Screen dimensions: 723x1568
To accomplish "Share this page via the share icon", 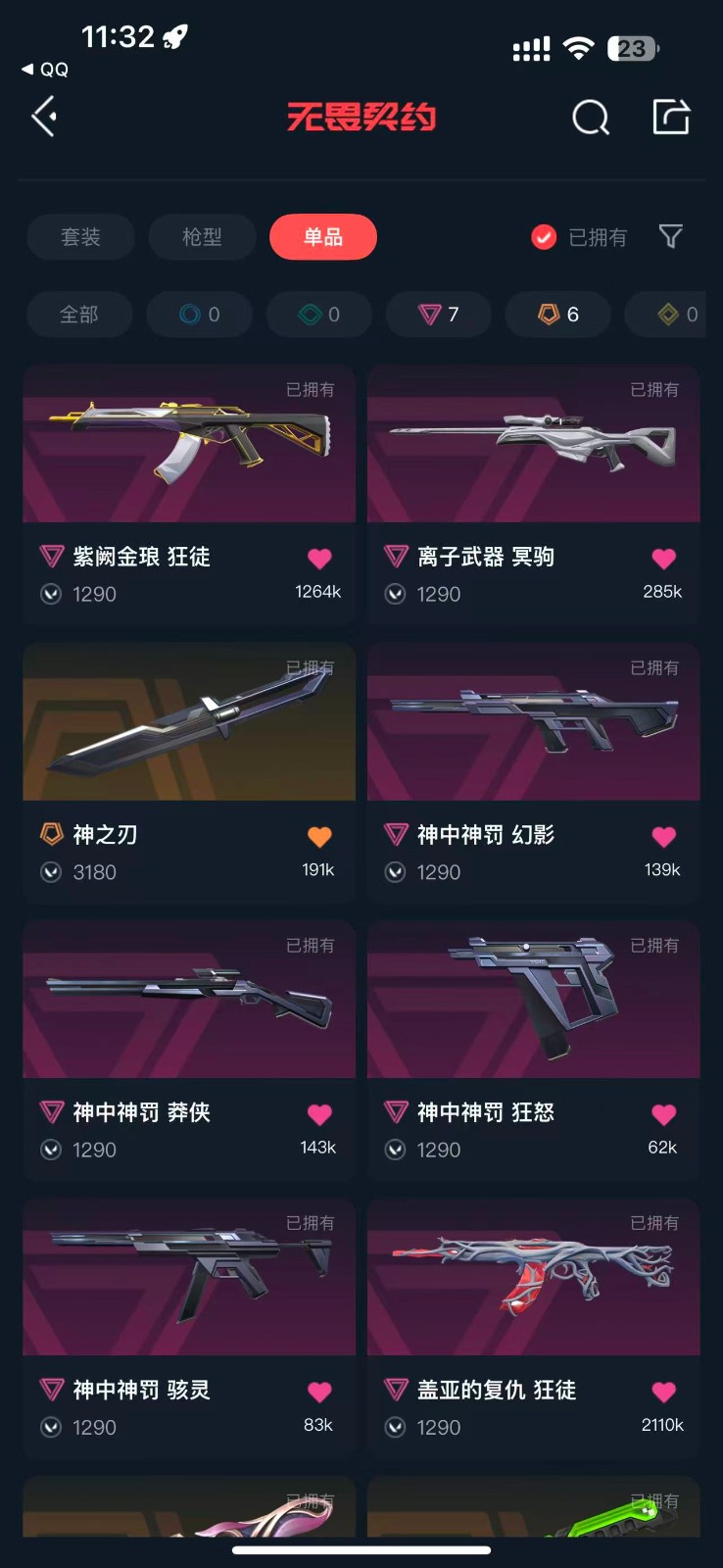I will (671, 117).
